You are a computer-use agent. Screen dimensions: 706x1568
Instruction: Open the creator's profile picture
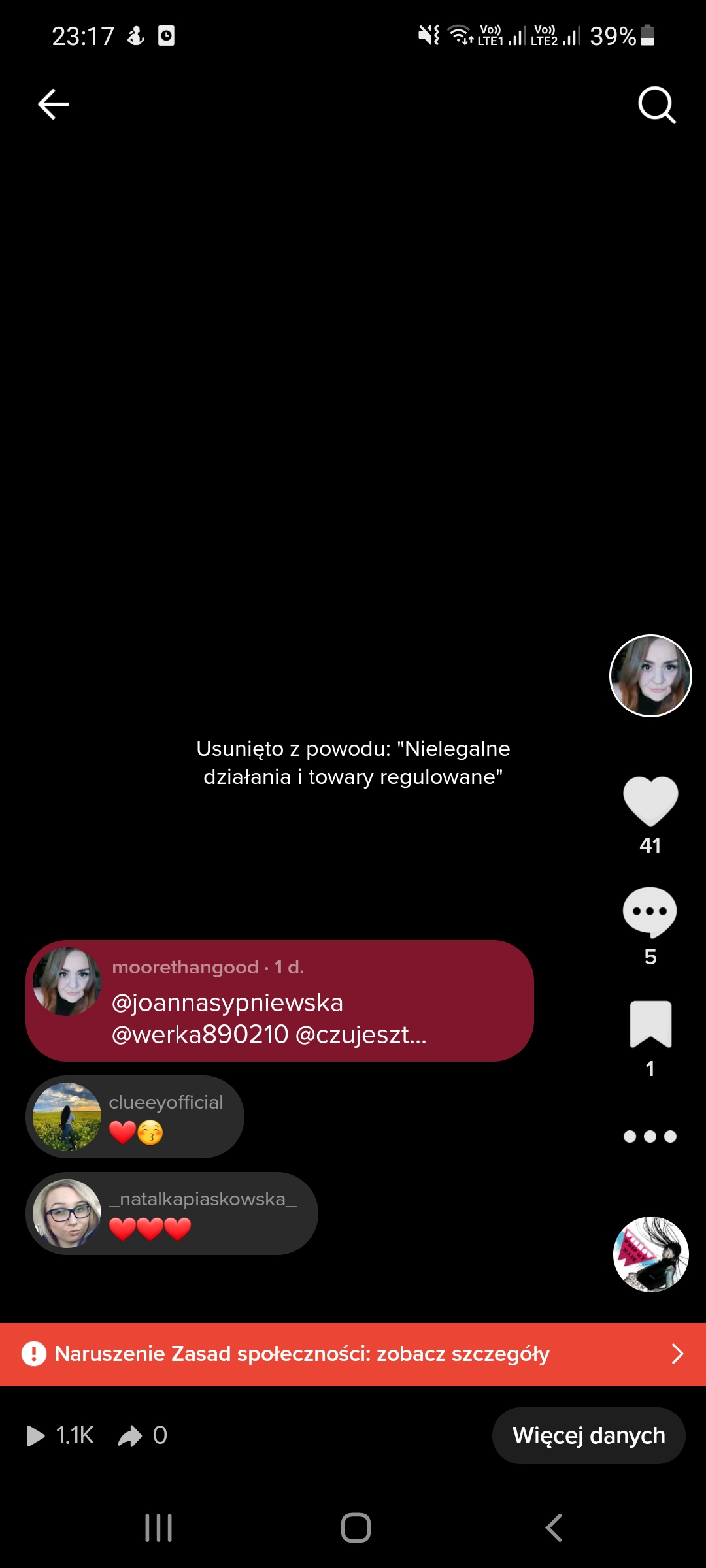(650, 676)
